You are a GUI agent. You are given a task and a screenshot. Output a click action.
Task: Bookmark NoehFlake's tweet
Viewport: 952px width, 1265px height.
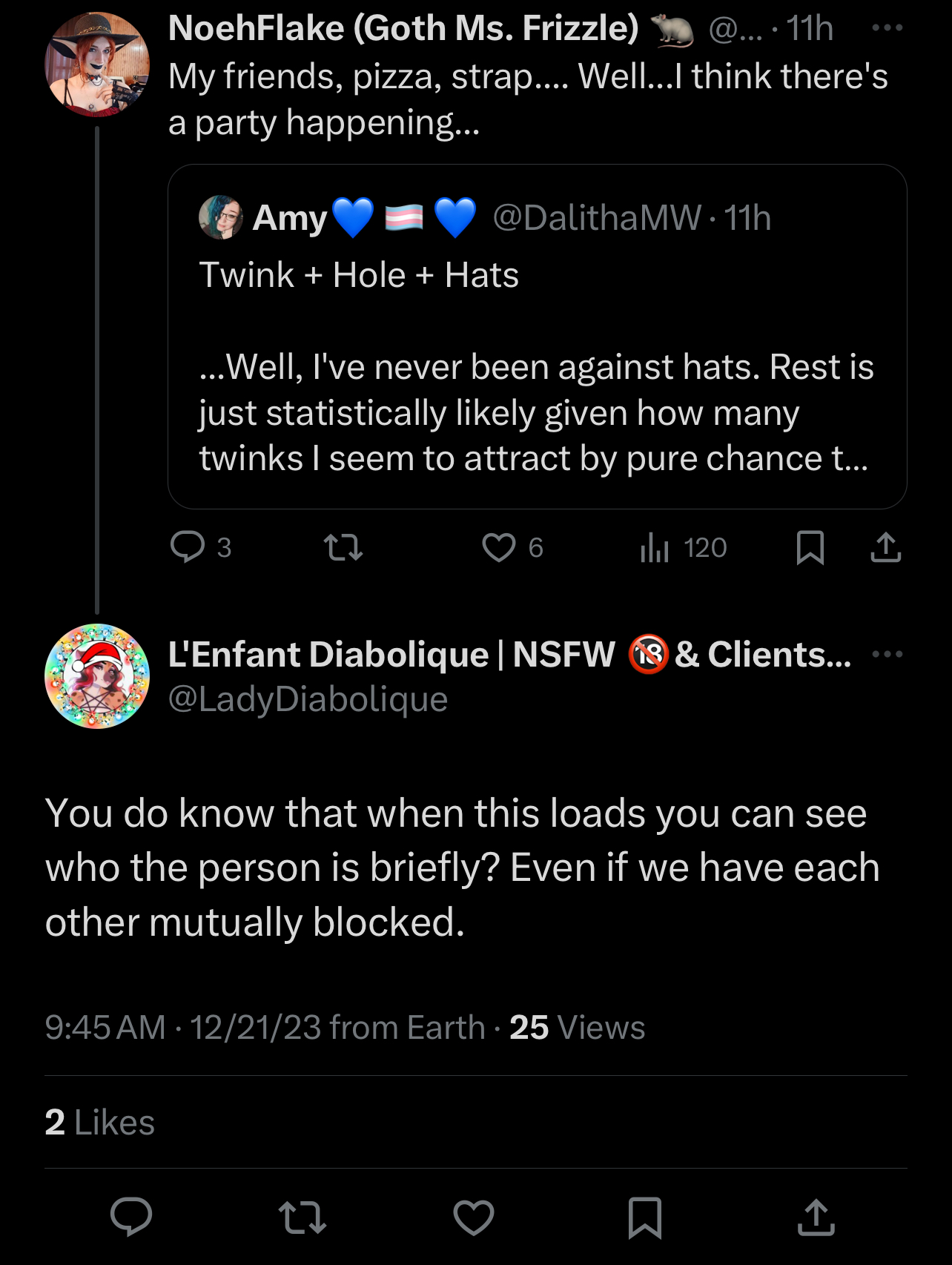click(810, 547)
